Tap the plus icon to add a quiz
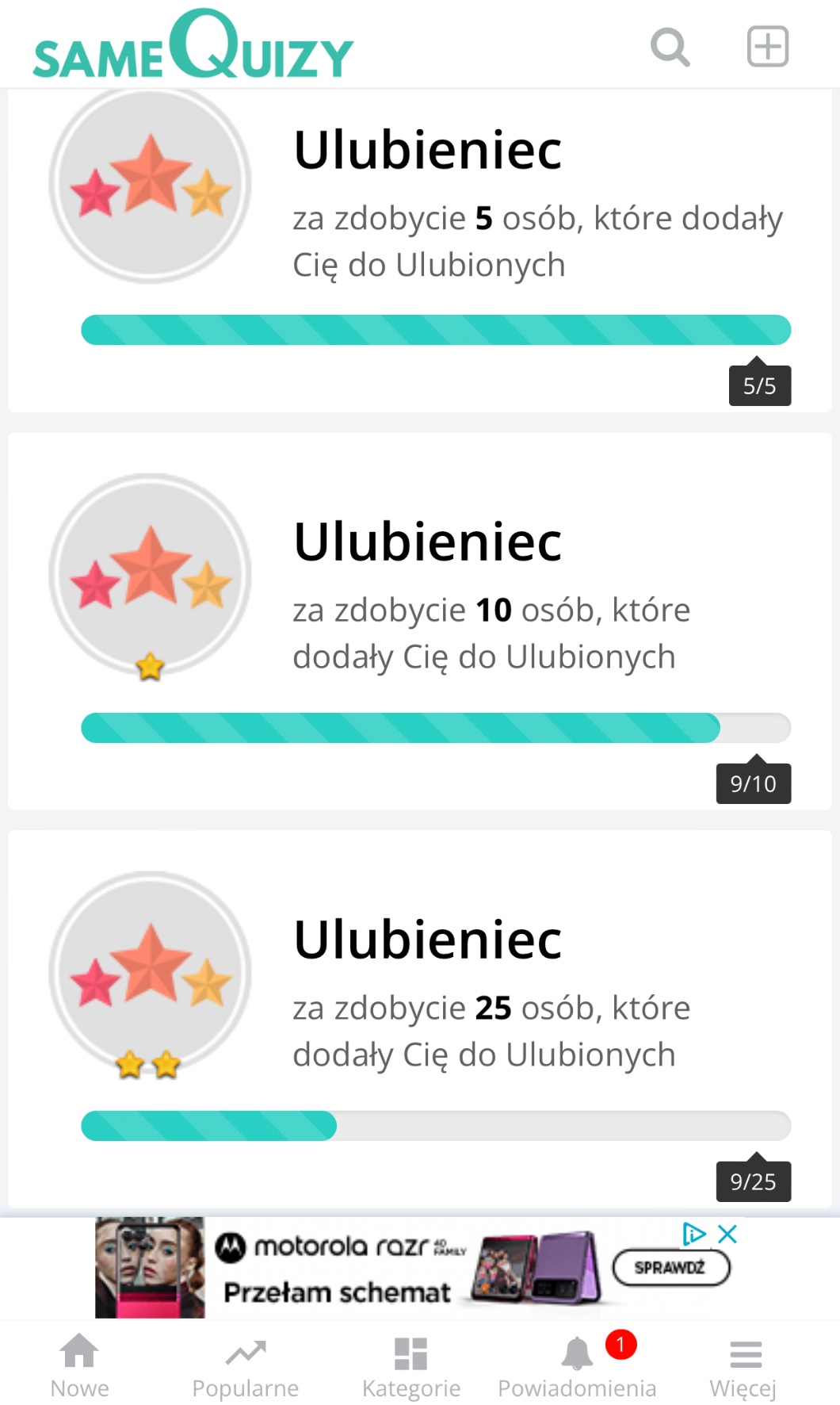The width and height of the screenshot is (840, 1405). tap(767, 46)
